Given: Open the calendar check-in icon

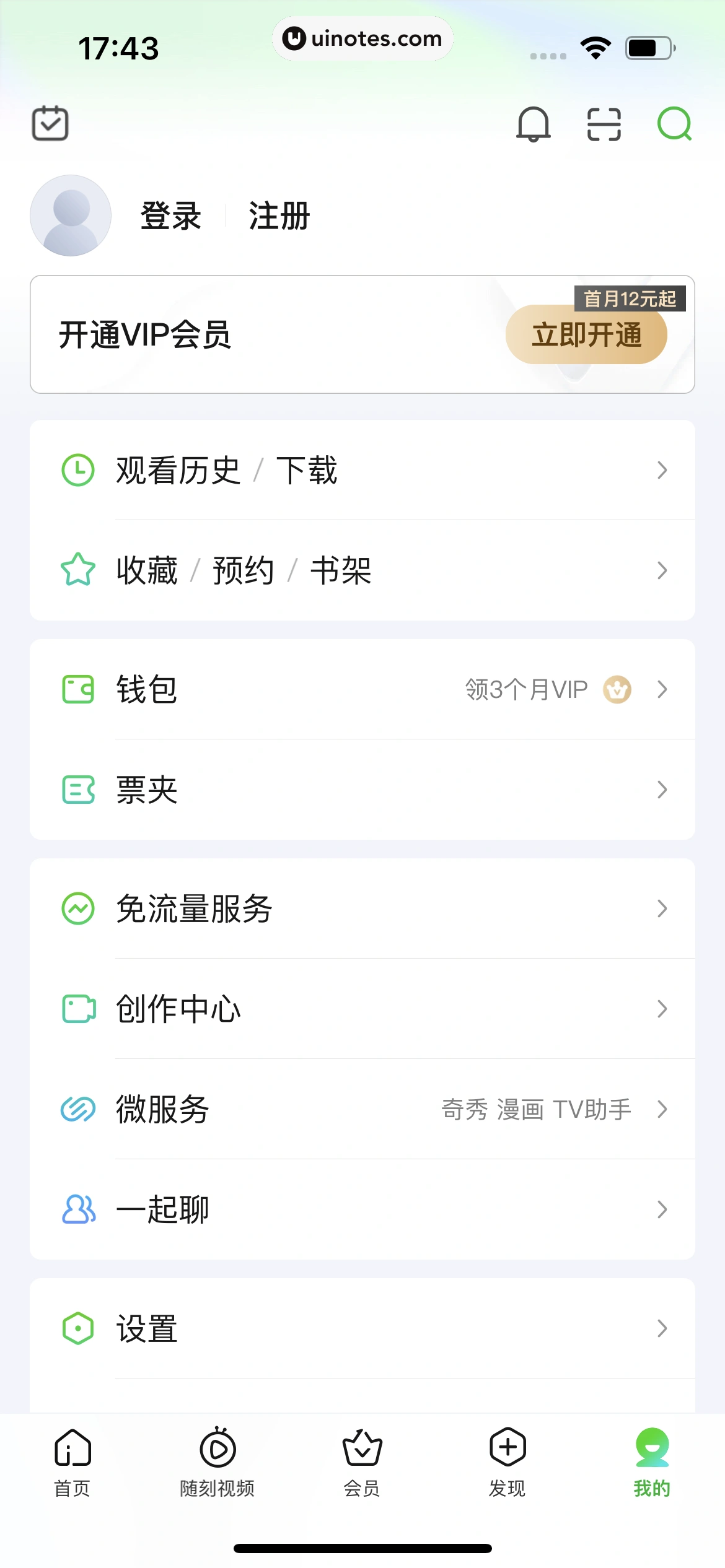Looking at the screenshot, I should pyautogui.click(x=50, y=123).
